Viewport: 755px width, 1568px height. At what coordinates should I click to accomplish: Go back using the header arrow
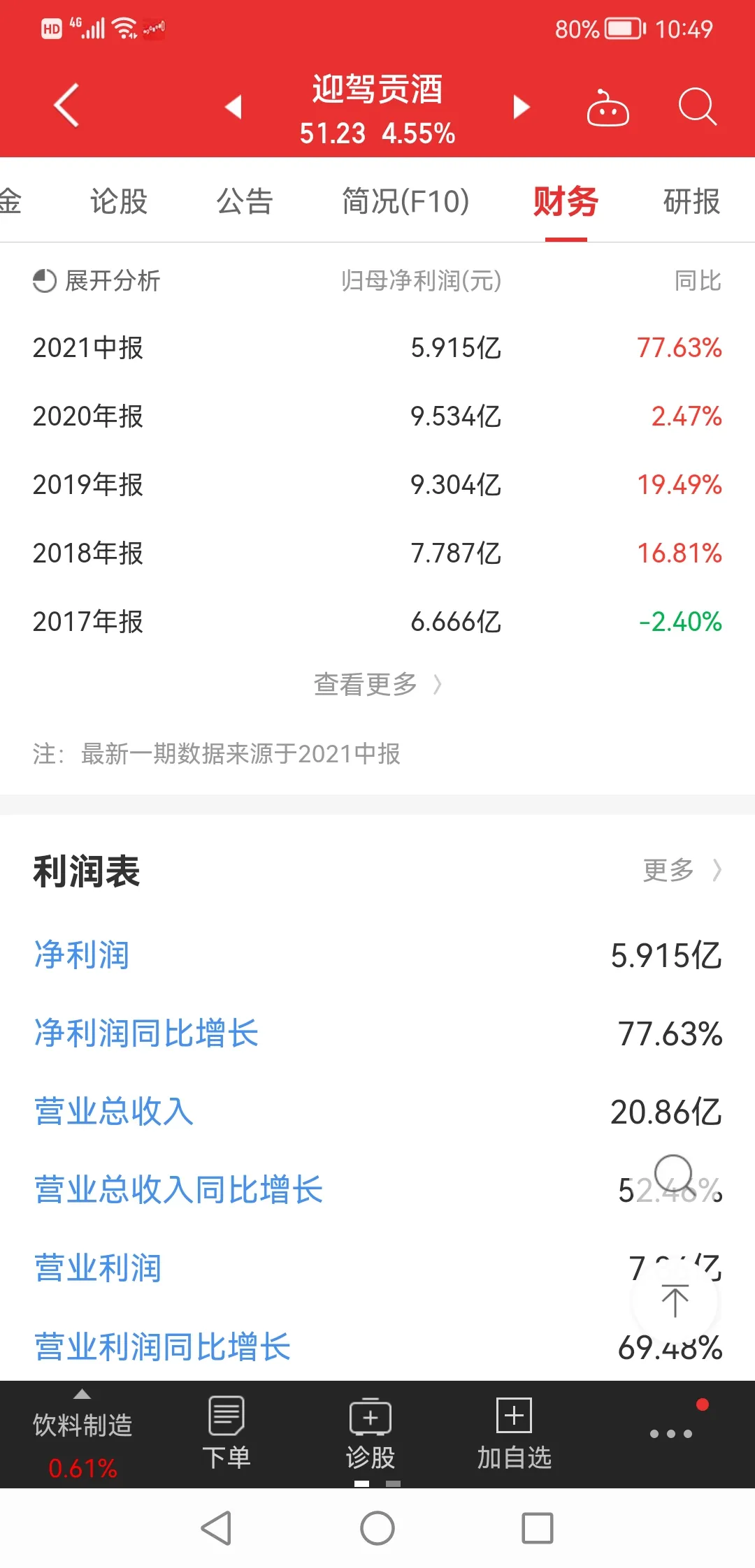tap(66, 106)
